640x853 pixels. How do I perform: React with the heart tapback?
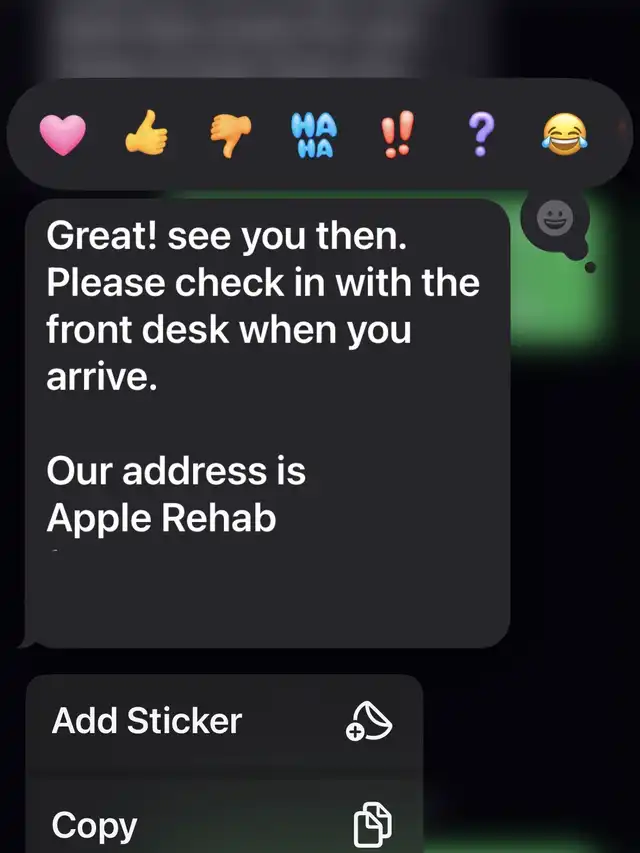tap(63, 135)
